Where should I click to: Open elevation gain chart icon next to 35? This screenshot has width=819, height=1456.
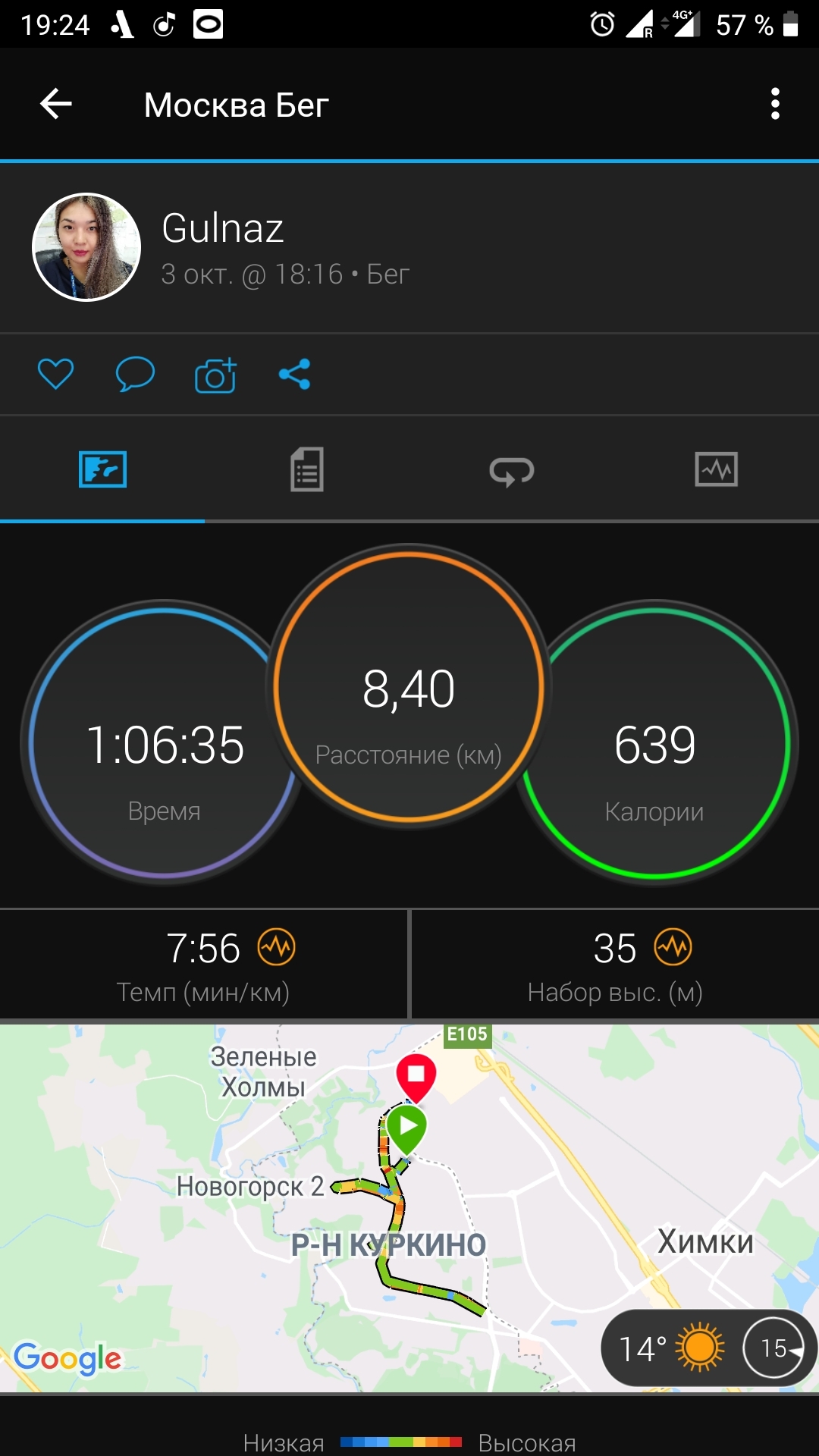point(673,947)
